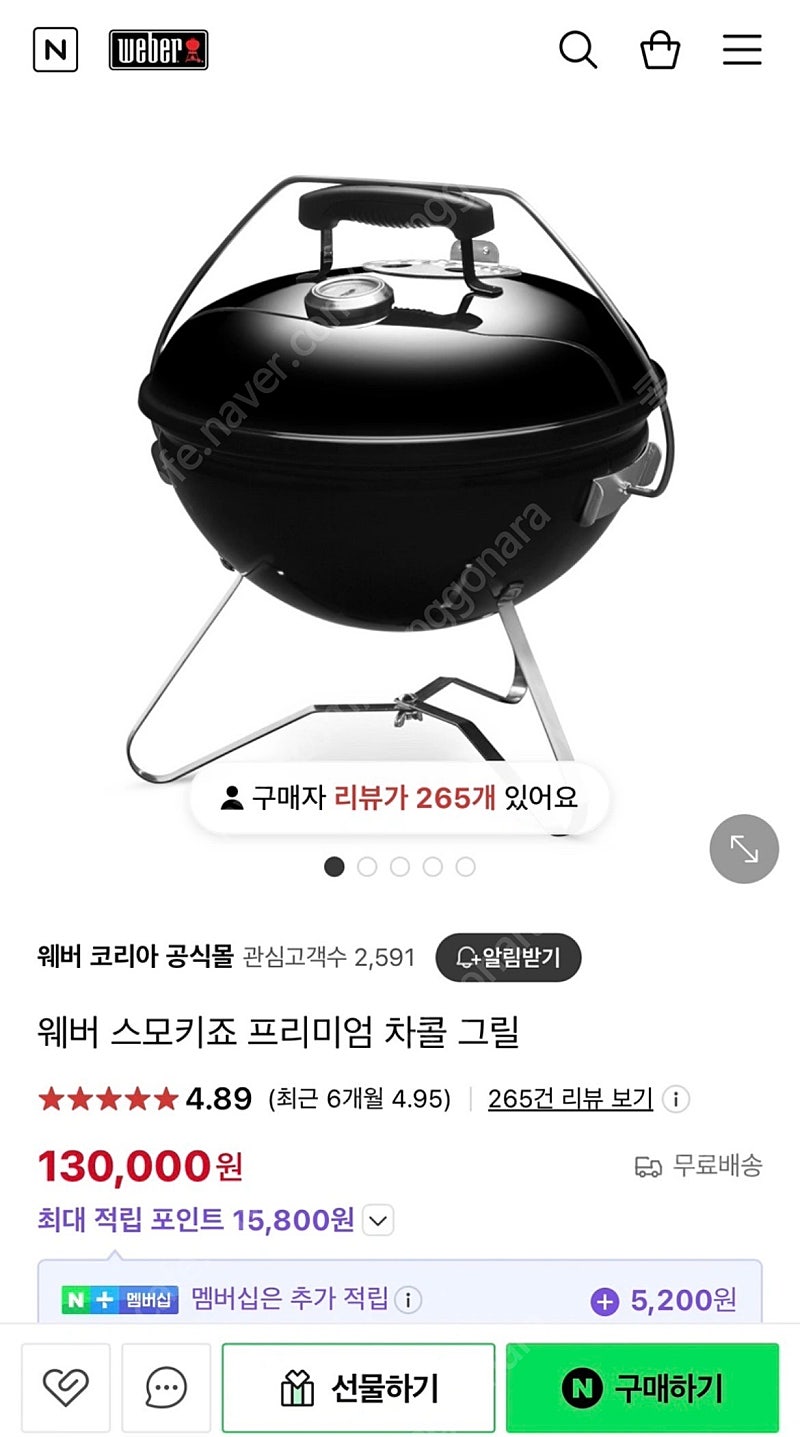Tap the 선물하기 gift button
Image resolution: width=800 pixels, height=1437 pixels.
pos(358,1387)
